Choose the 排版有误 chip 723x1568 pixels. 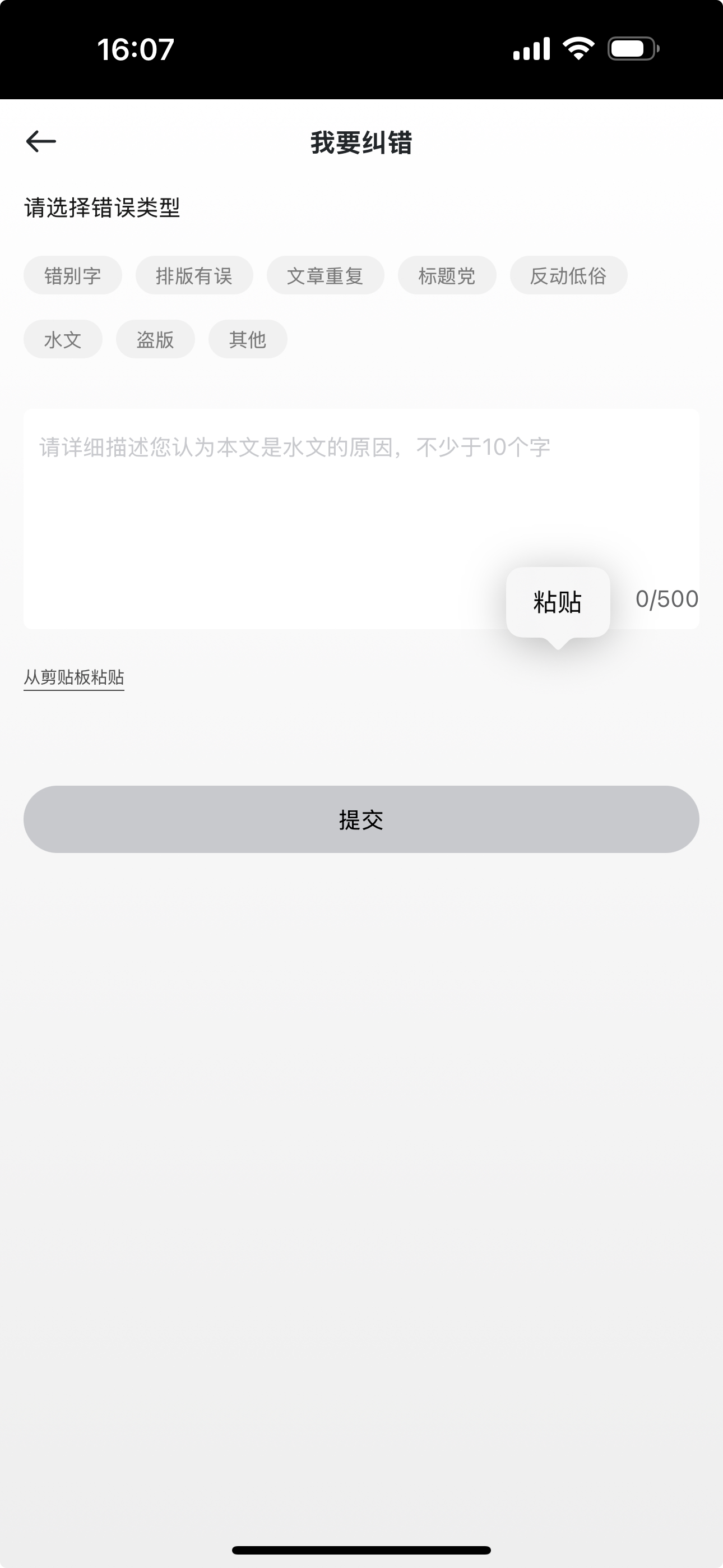(194, 276)
